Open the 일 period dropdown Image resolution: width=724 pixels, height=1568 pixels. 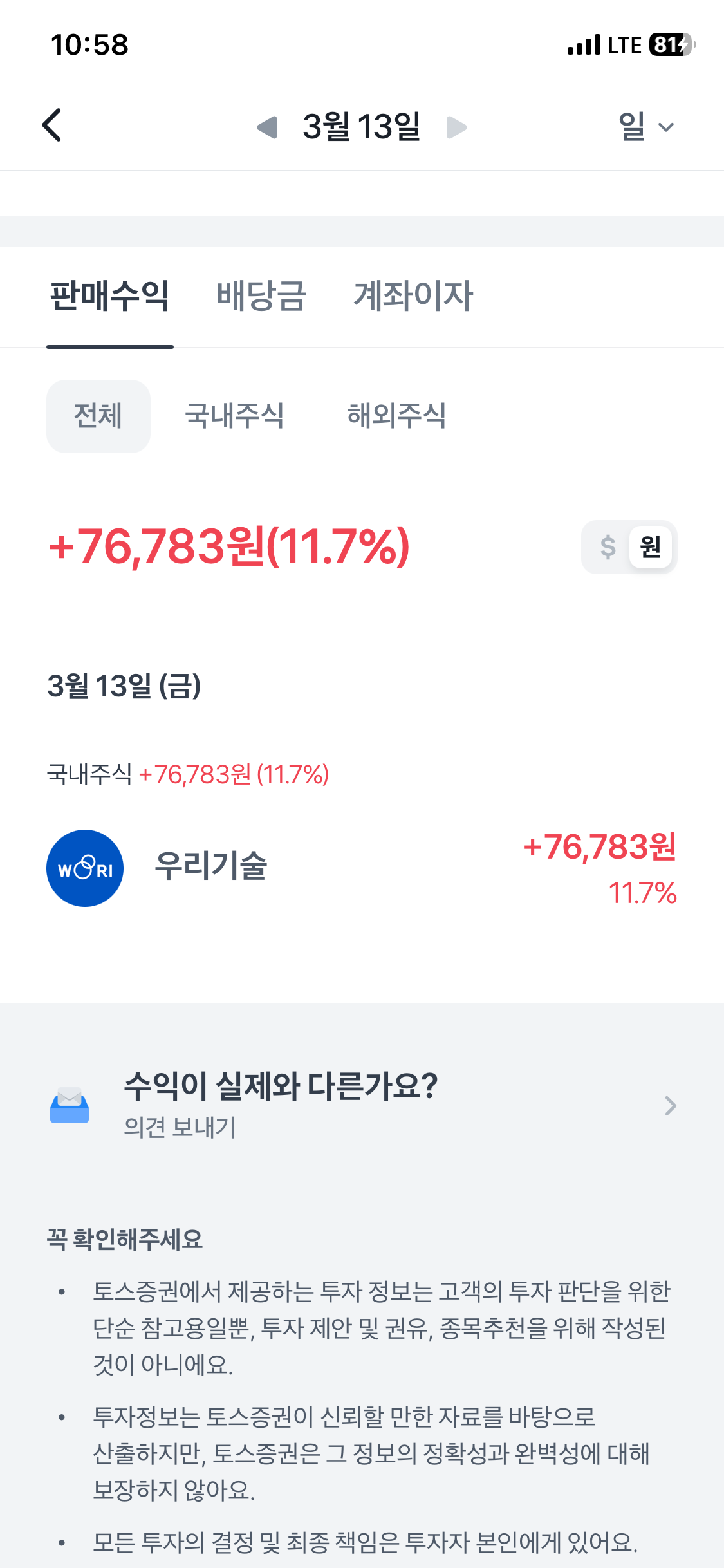point(646,126)
